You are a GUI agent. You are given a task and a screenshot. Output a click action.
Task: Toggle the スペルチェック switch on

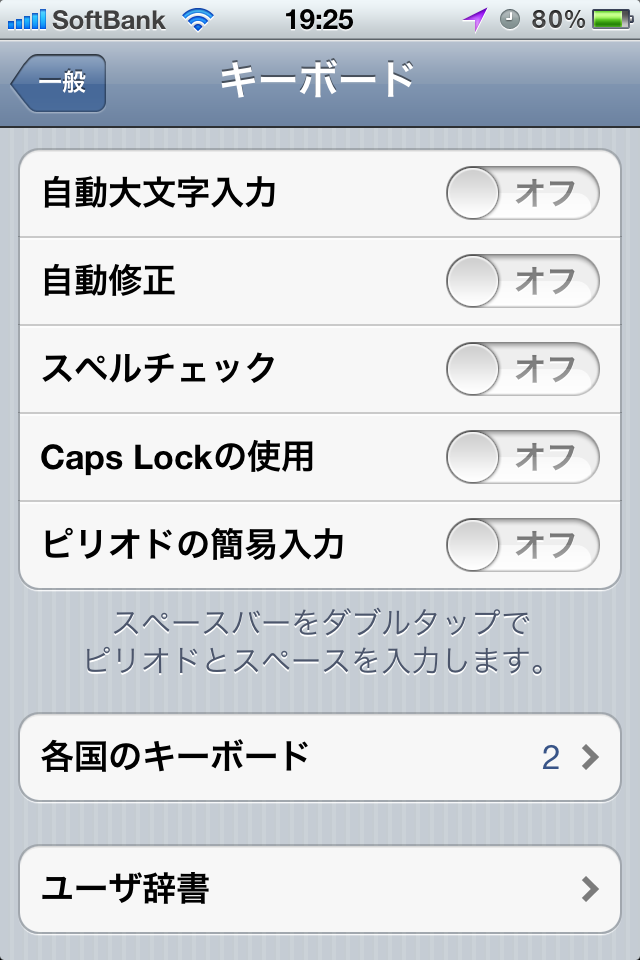[x=522, y=369]
